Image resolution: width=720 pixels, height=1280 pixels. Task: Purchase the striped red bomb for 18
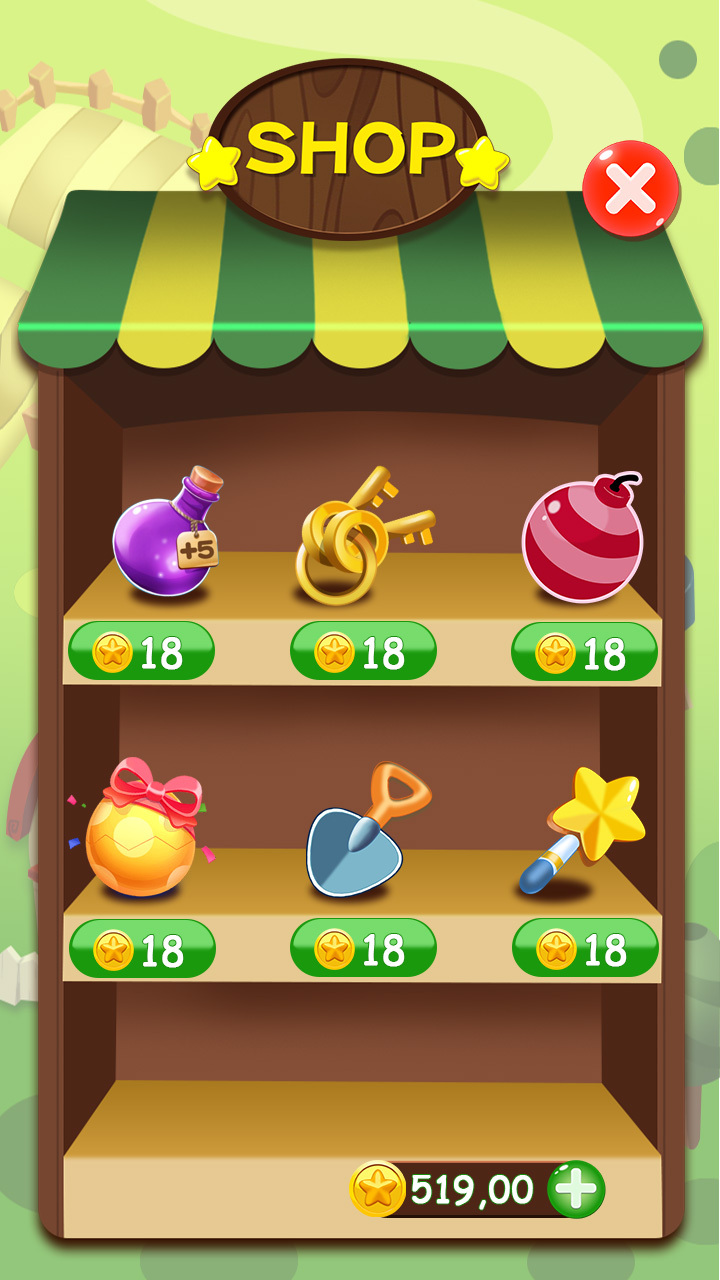point(584,652)
